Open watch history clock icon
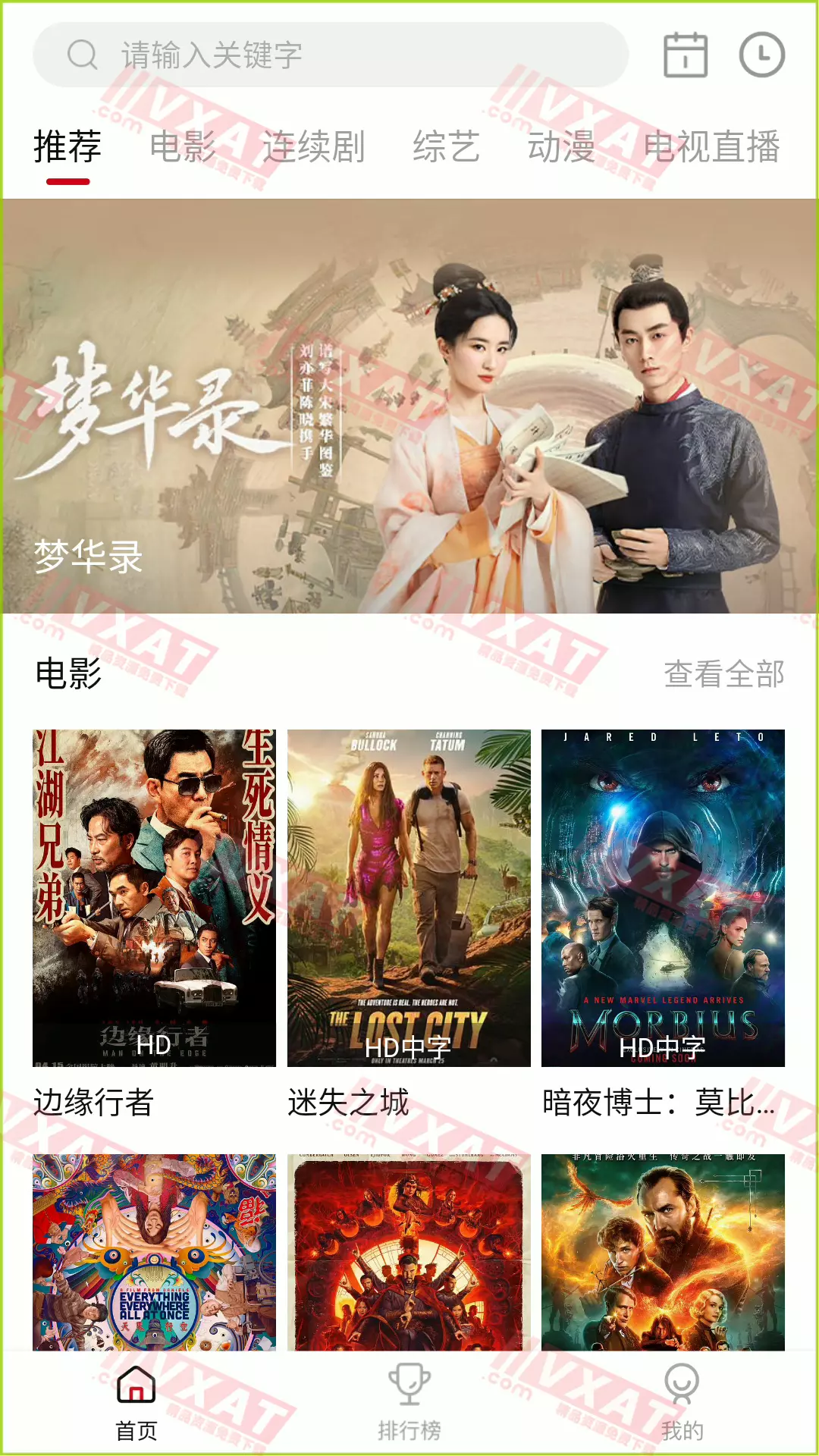 click(761, 55)
